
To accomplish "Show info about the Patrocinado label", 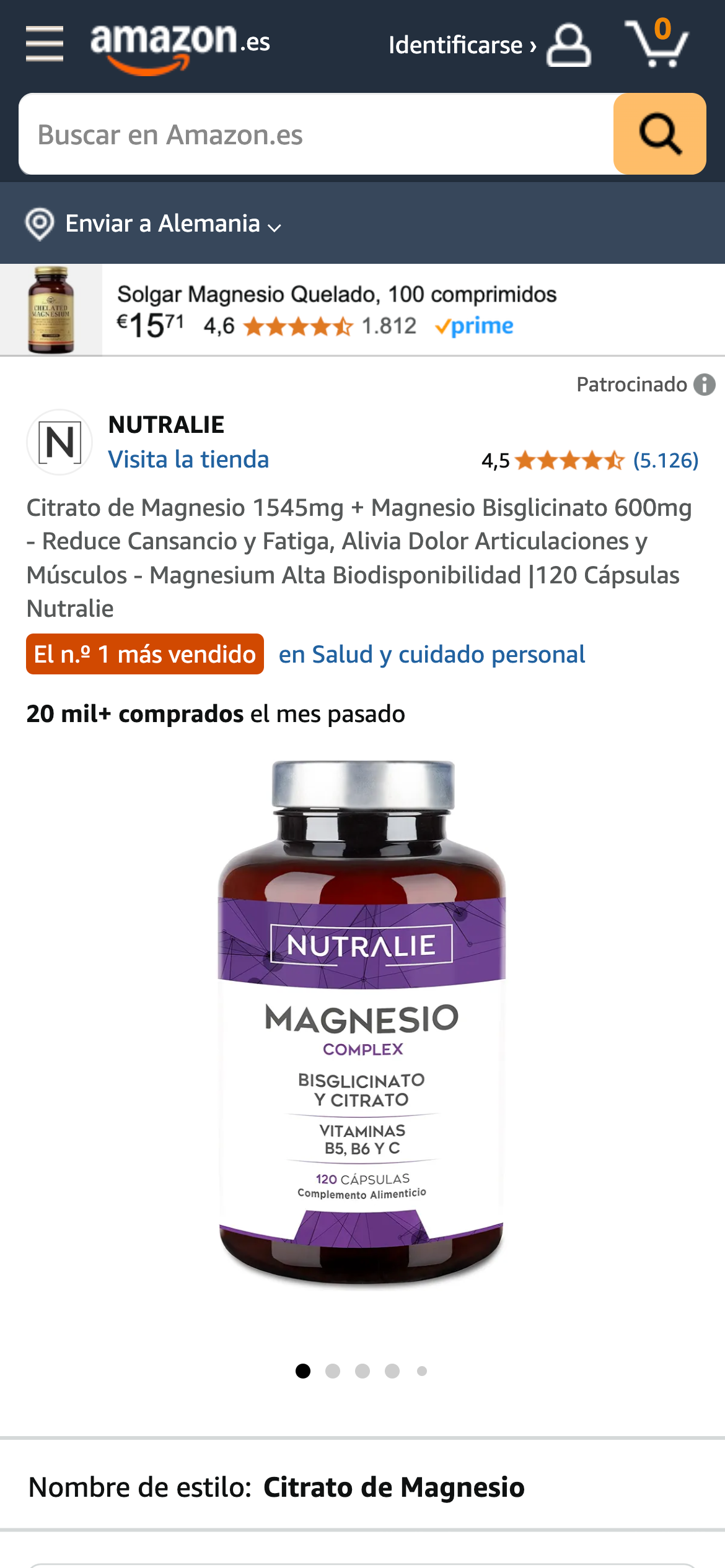I will [x=704, y=385].
